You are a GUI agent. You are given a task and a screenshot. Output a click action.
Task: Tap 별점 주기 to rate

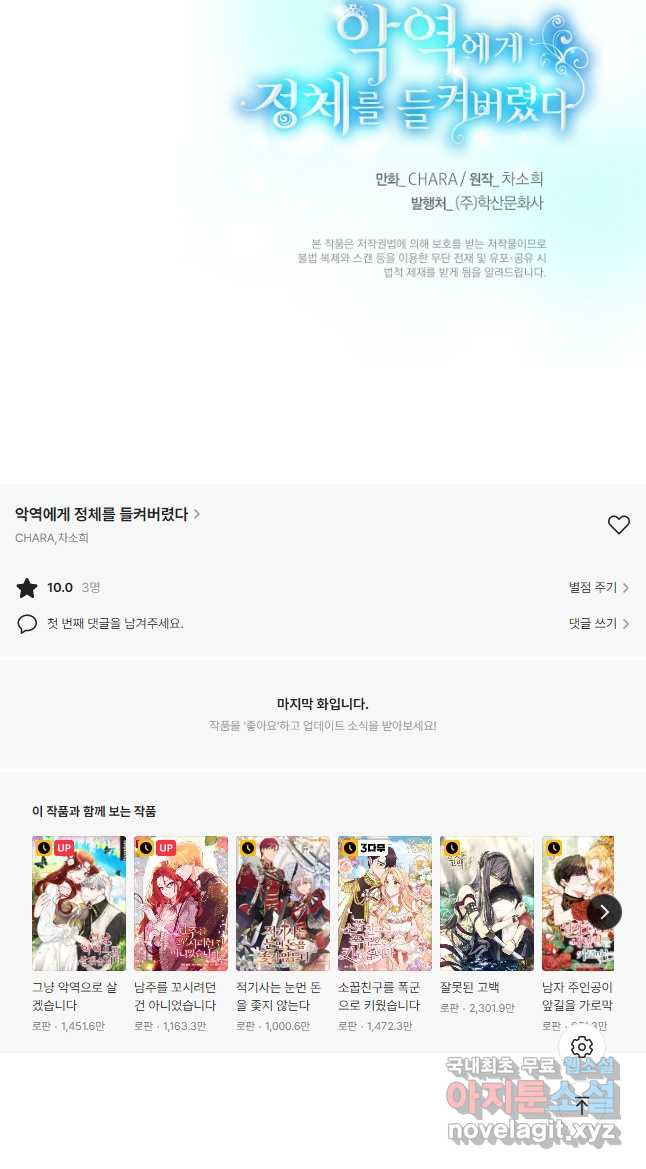[x=598, y=588]
